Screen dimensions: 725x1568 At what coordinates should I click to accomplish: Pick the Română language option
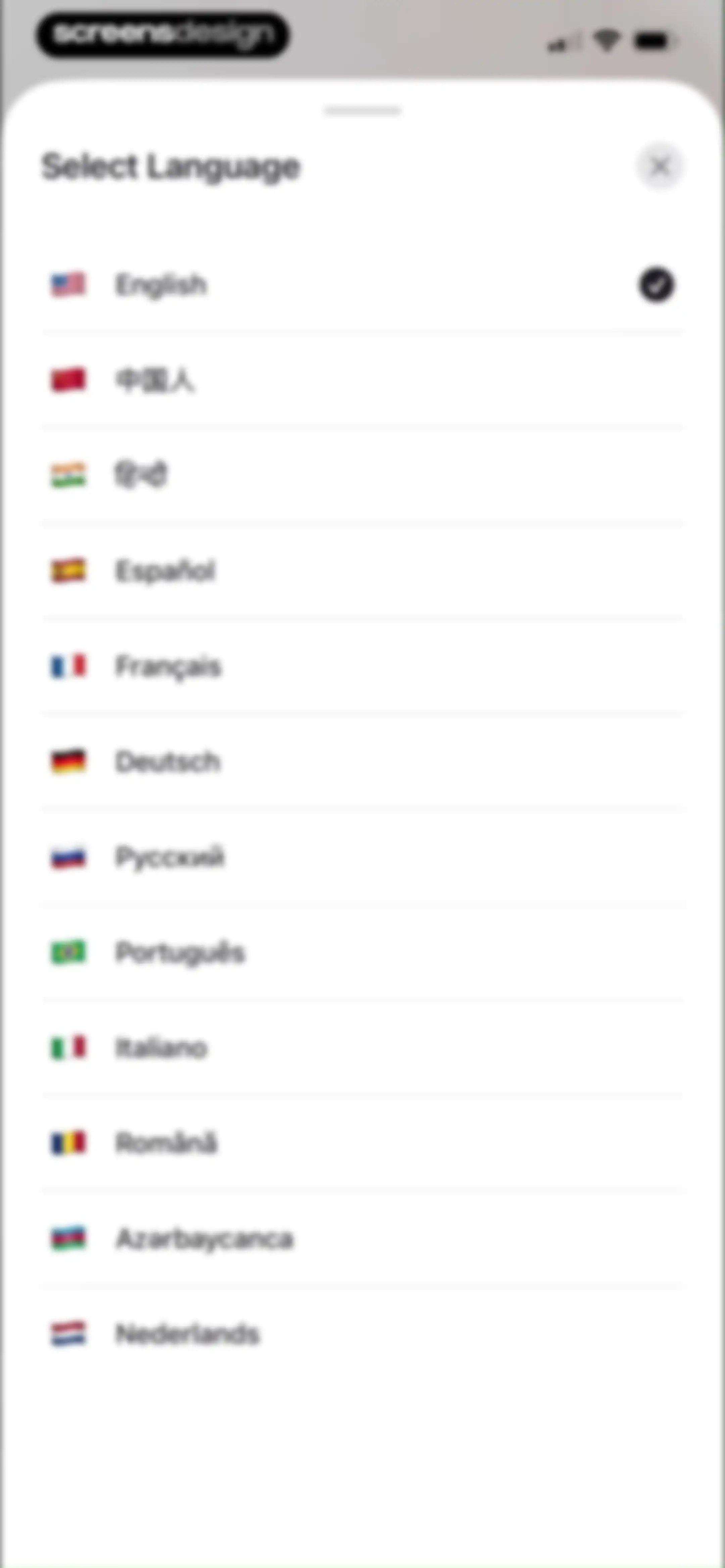click(362, 1143)
